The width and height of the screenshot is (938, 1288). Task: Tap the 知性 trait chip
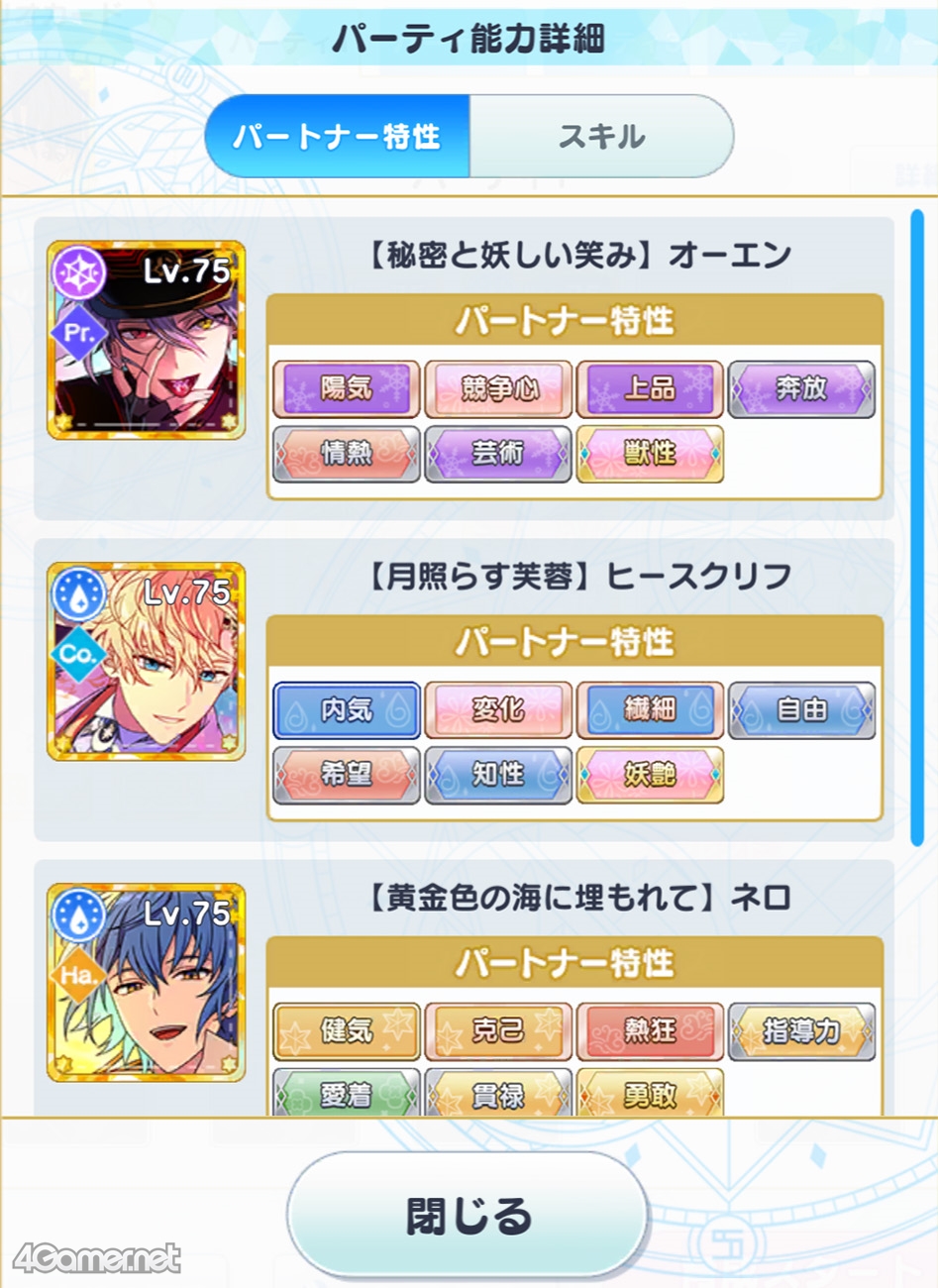point(498,774)
